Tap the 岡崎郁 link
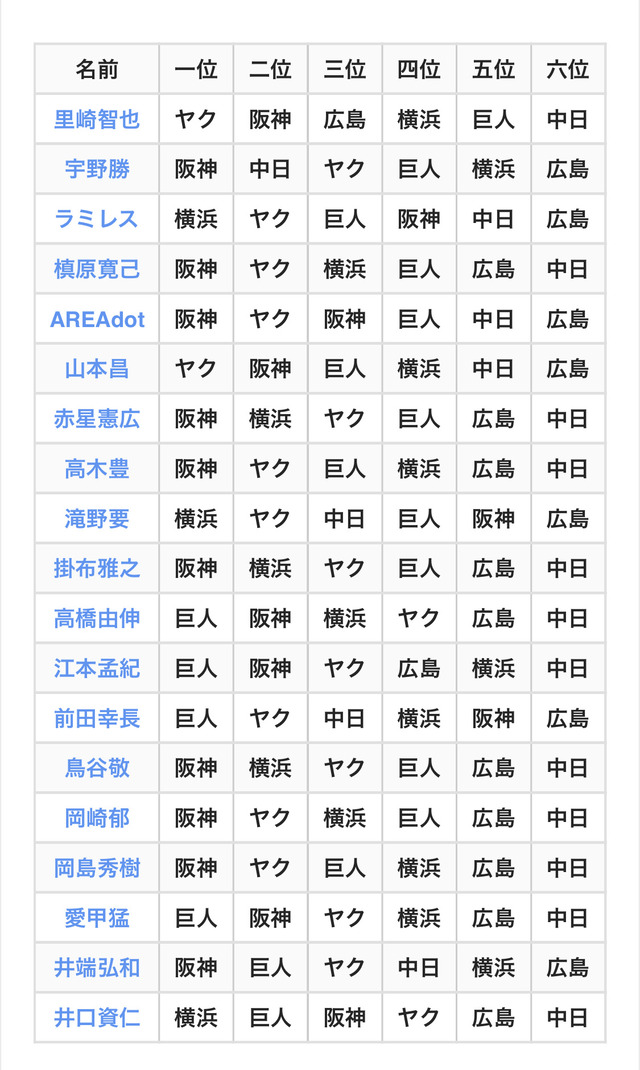The width and height of the screenshot is (640, 1070). point(97,818)
